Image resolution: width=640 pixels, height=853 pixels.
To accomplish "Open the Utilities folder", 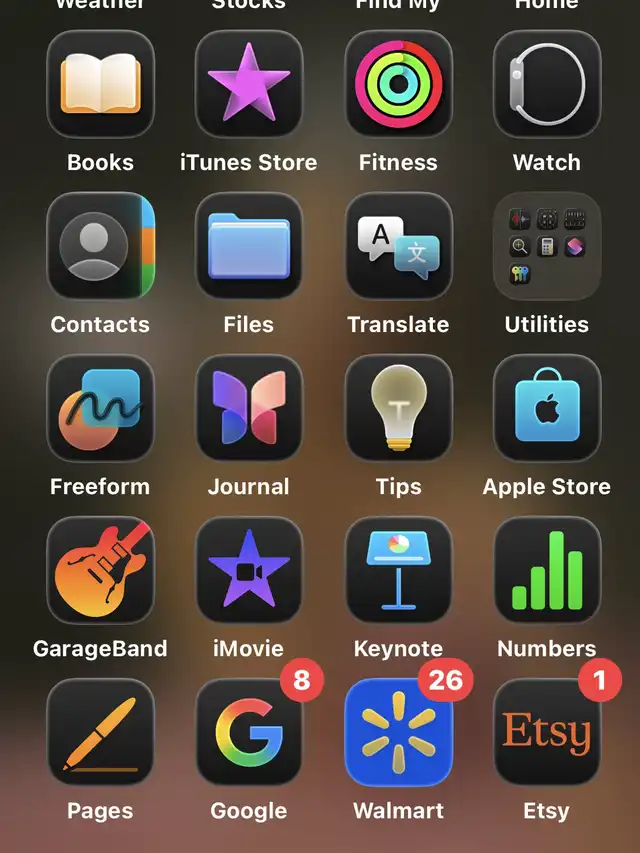I will point(547,246).
